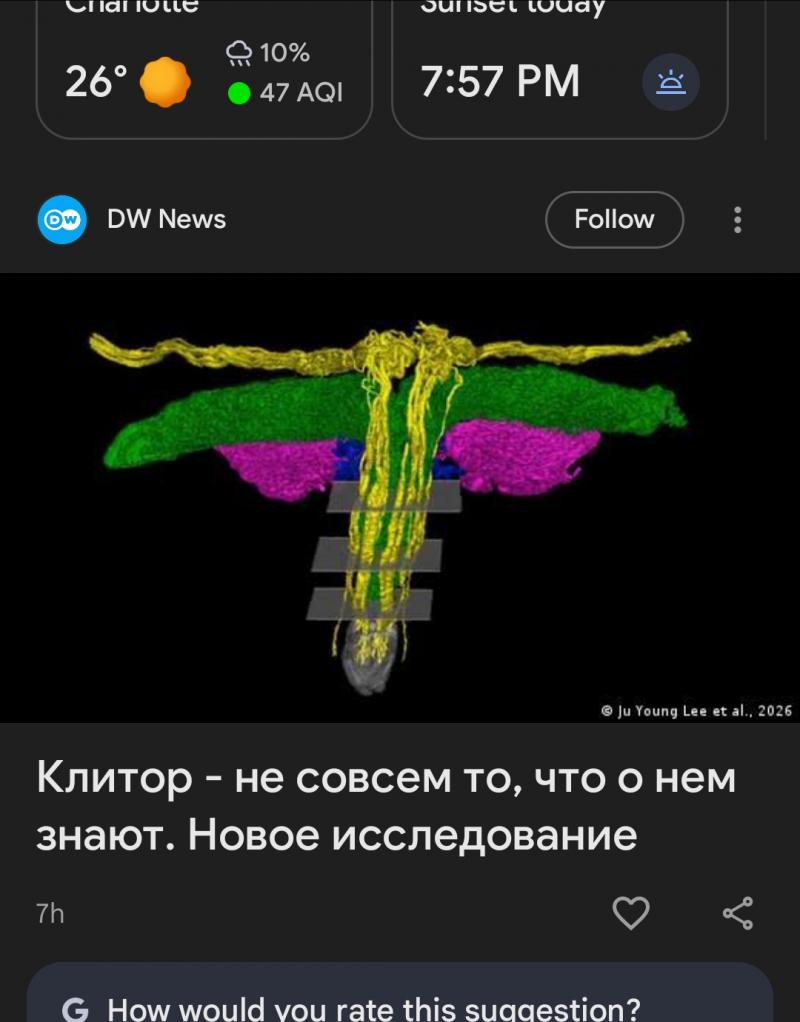
Task: Share the DW News article
Action: coord(738,912)
